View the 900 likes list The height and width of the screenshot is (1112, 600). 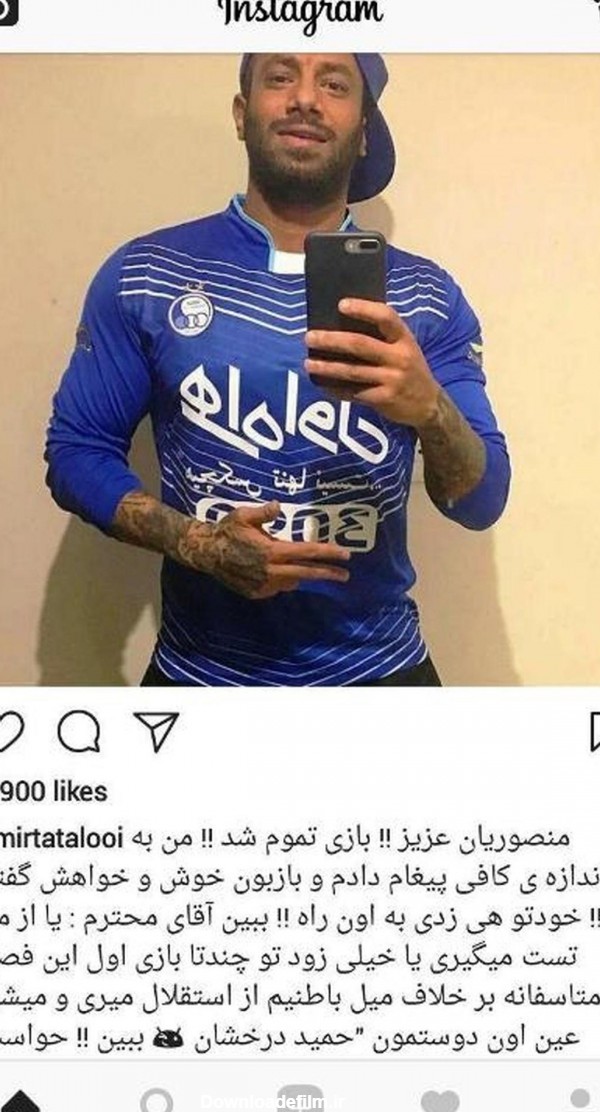pyautogui.click(x=53, y=792)
